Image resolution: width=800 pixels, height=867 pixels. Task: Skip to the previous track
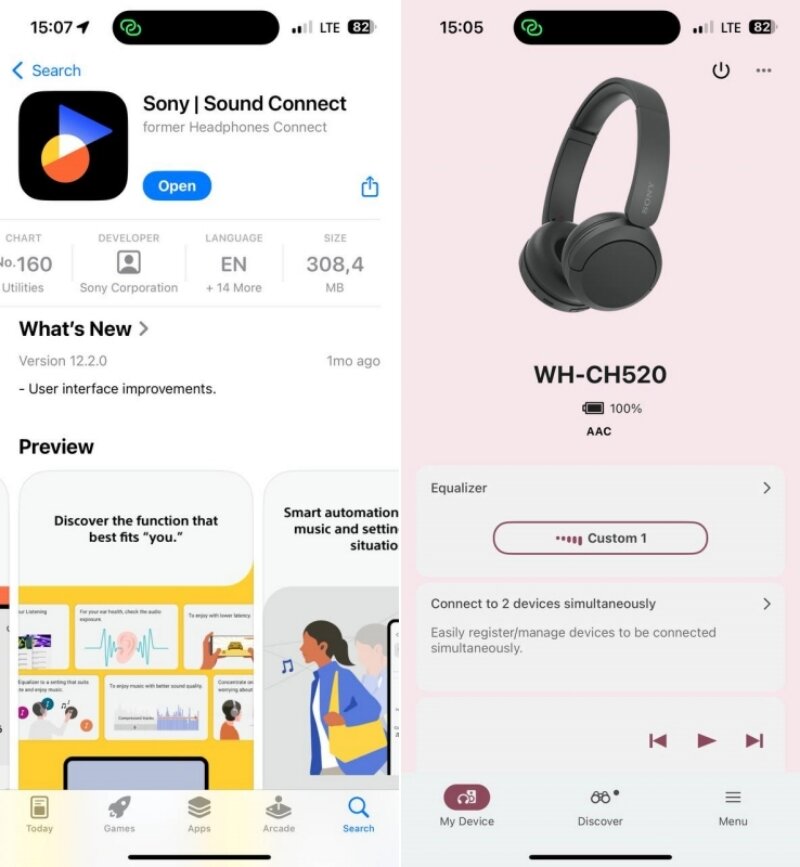(x=657, y=741)
